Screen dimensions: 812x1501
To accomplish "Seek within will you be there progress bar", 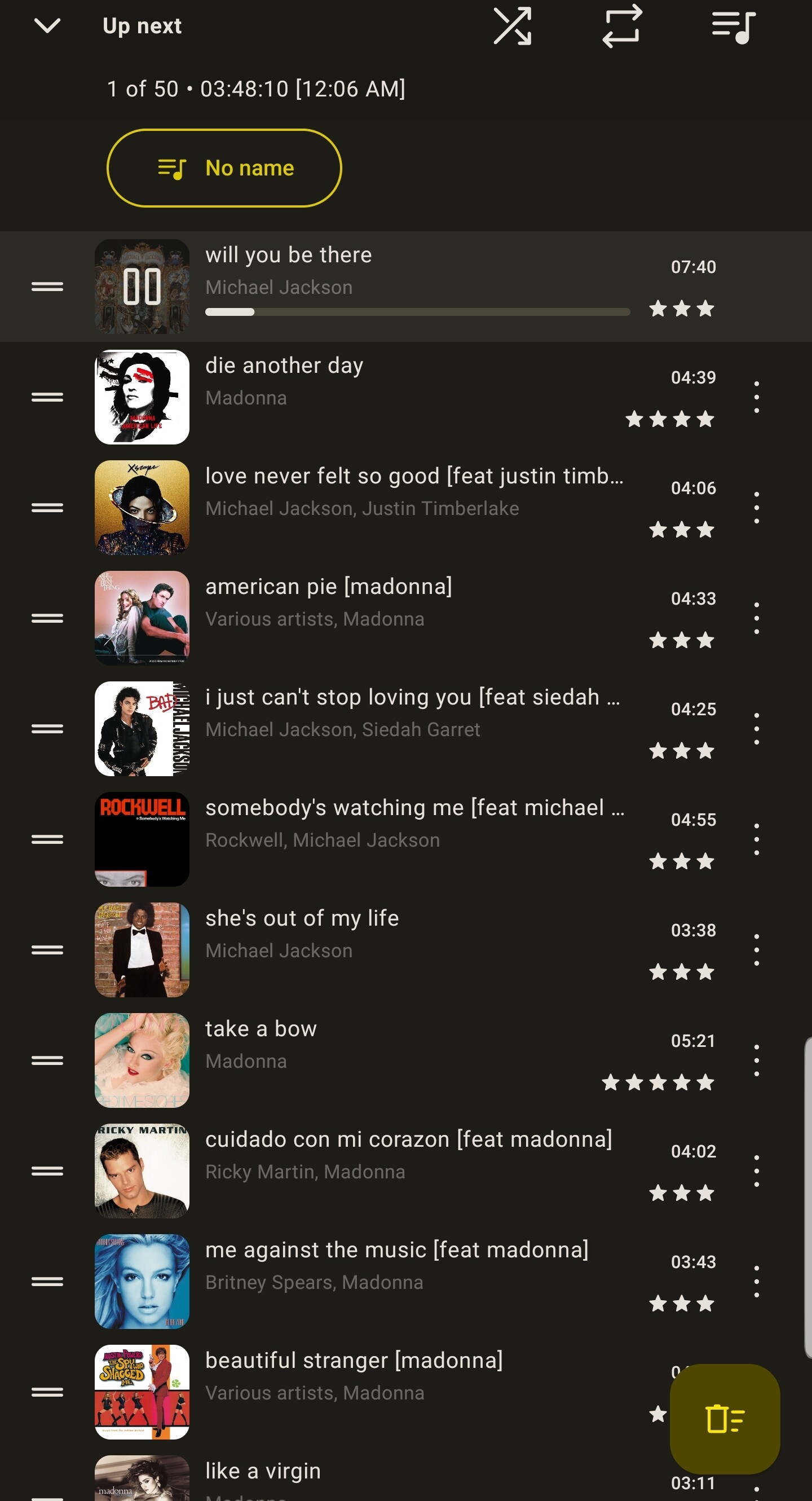I will coord(418,312).
